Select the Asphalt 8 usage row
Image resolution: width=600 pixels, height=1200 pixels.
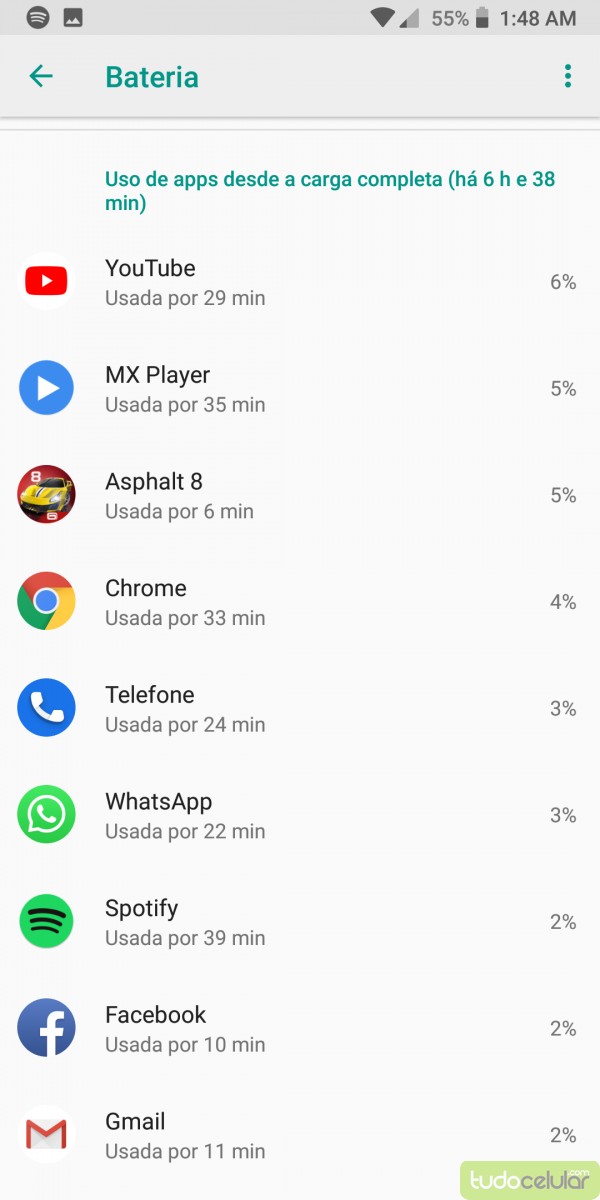(300, 495)
